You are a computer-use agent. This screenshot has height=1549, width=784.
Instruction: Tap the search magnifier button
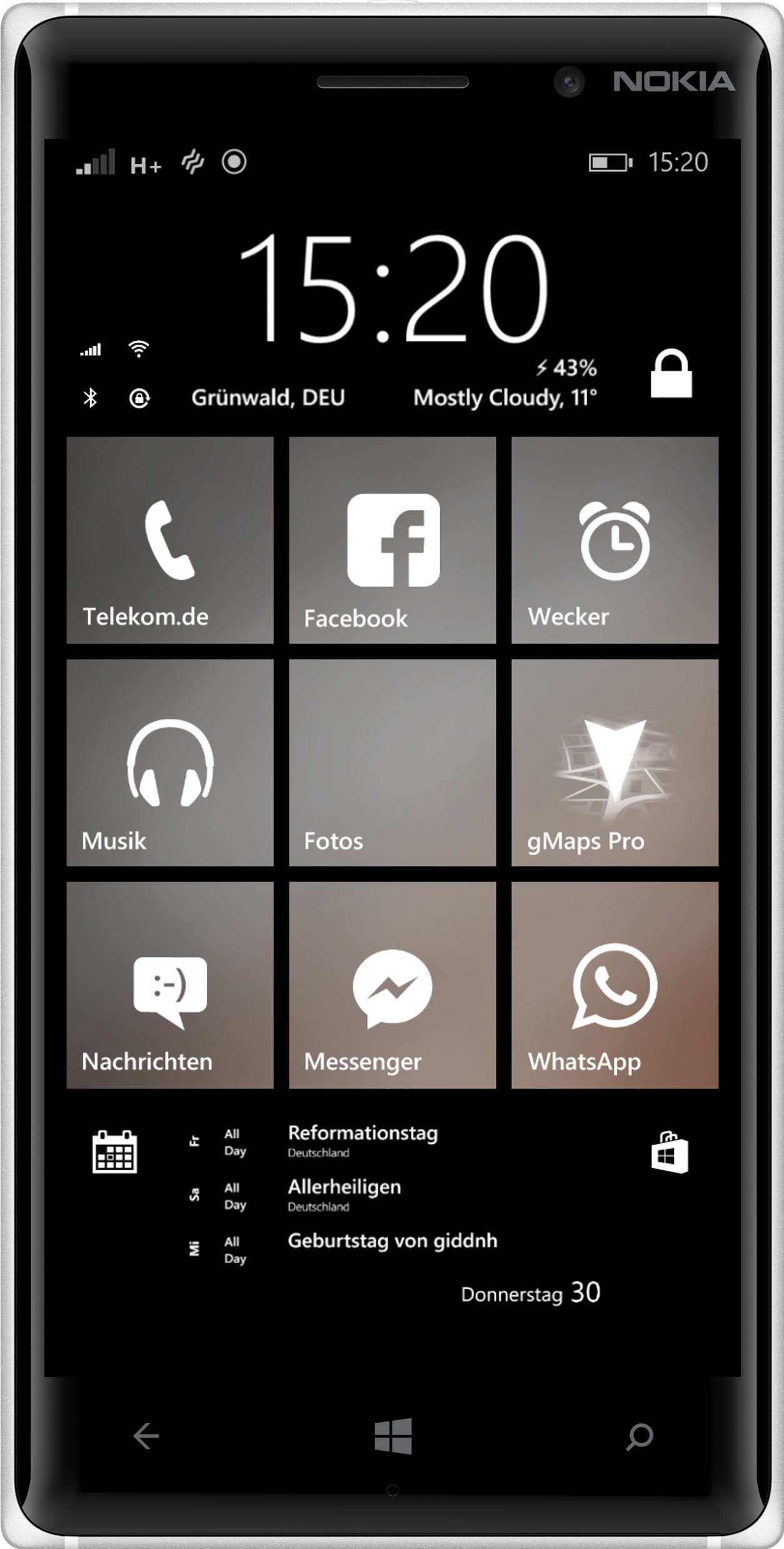(x=640, y=1436)
